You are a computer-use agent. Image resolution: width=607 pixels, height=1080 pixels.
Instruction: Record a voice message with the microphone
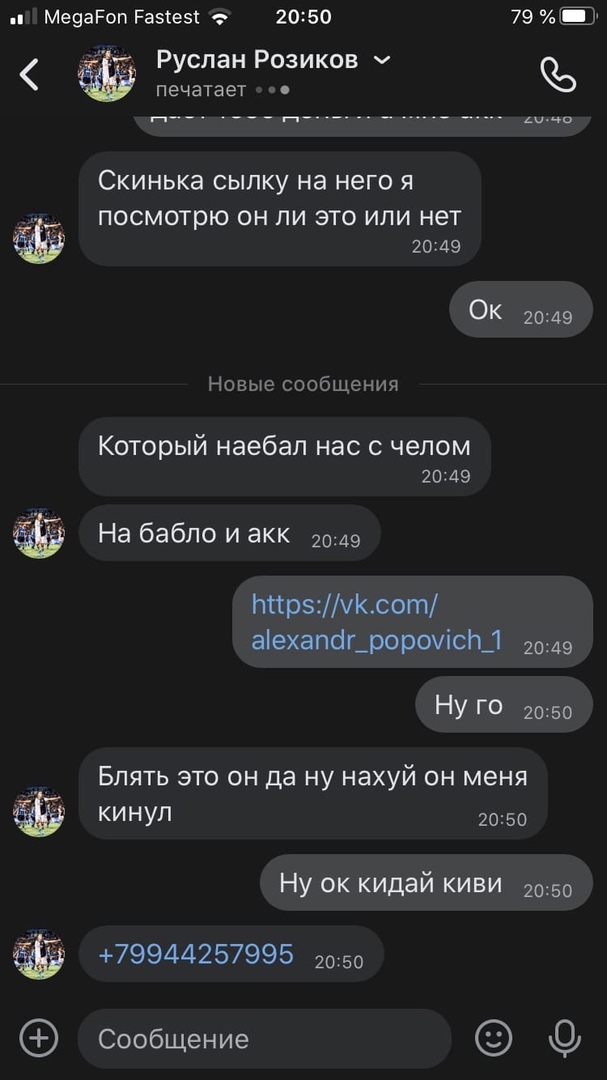click(x=565, y=1038)
